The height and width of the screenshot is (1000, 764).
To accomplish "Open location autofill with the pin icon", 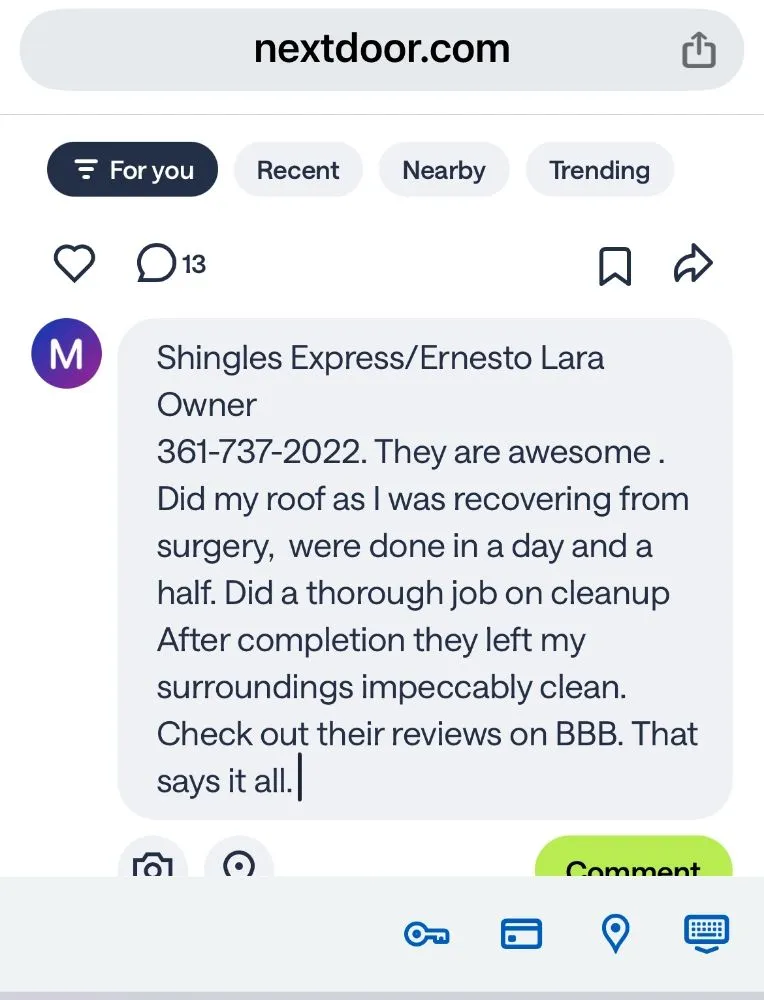I will click(615, 933).
